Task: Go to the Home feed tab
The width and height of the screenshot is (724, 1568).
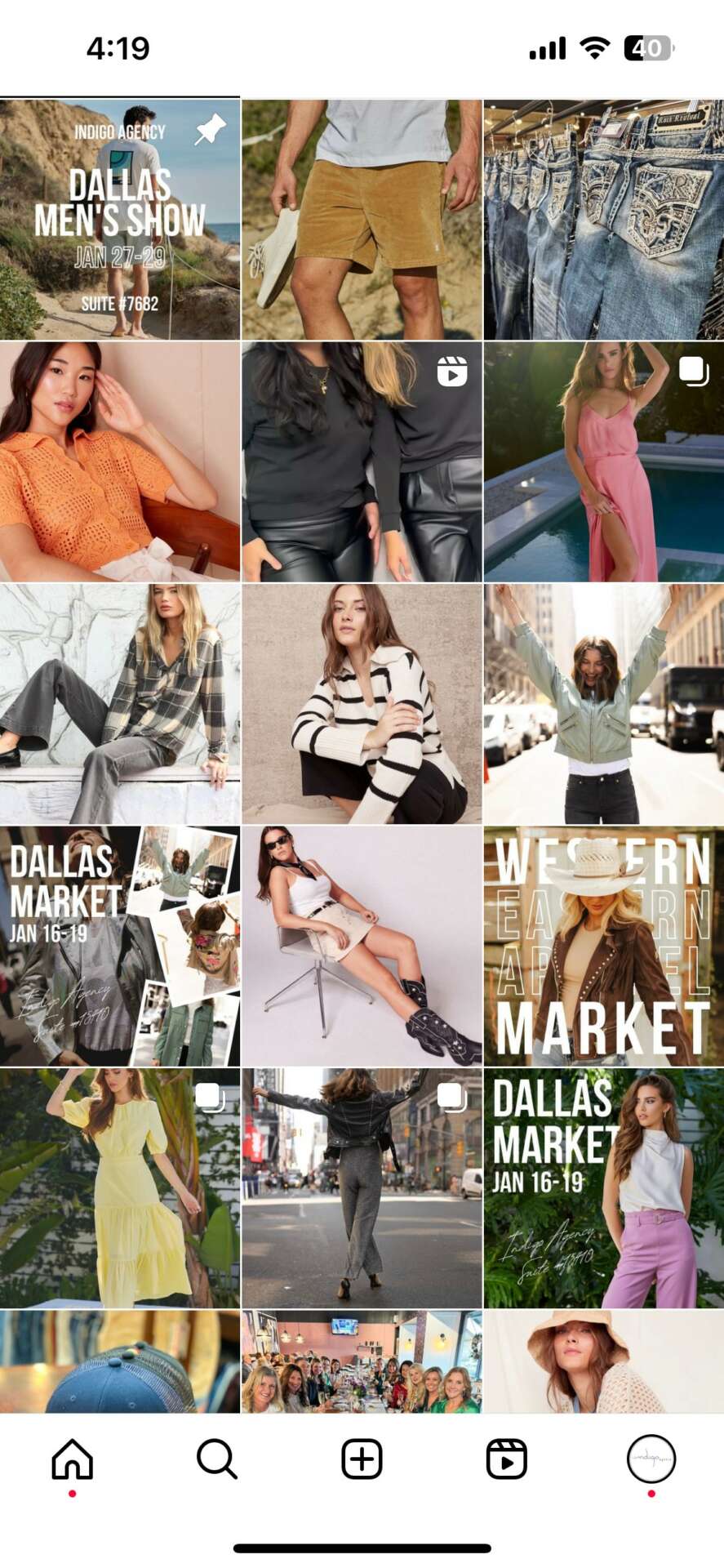Action: (x=72, y=1459)
